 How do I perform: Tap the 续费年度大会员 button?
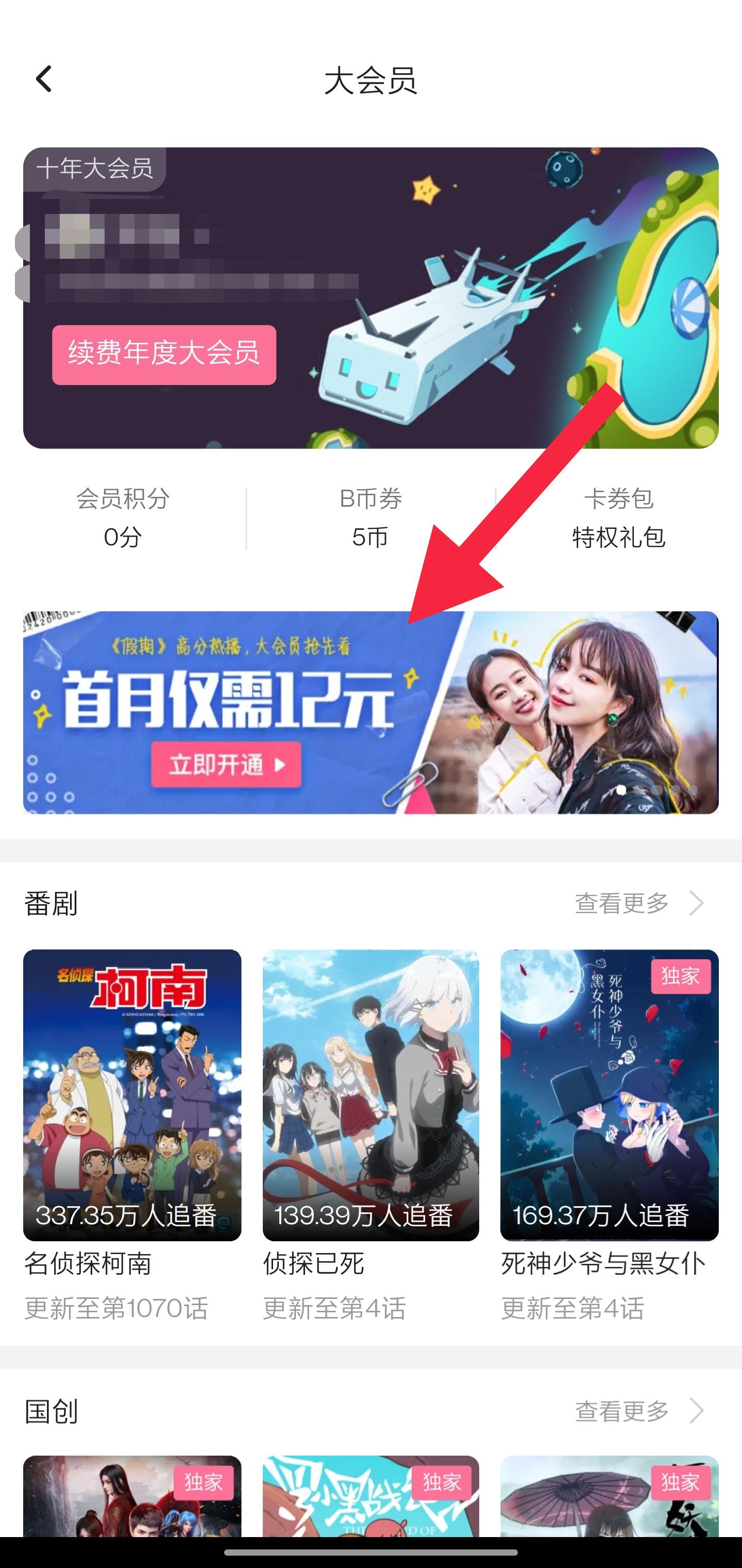coord(164,354)
